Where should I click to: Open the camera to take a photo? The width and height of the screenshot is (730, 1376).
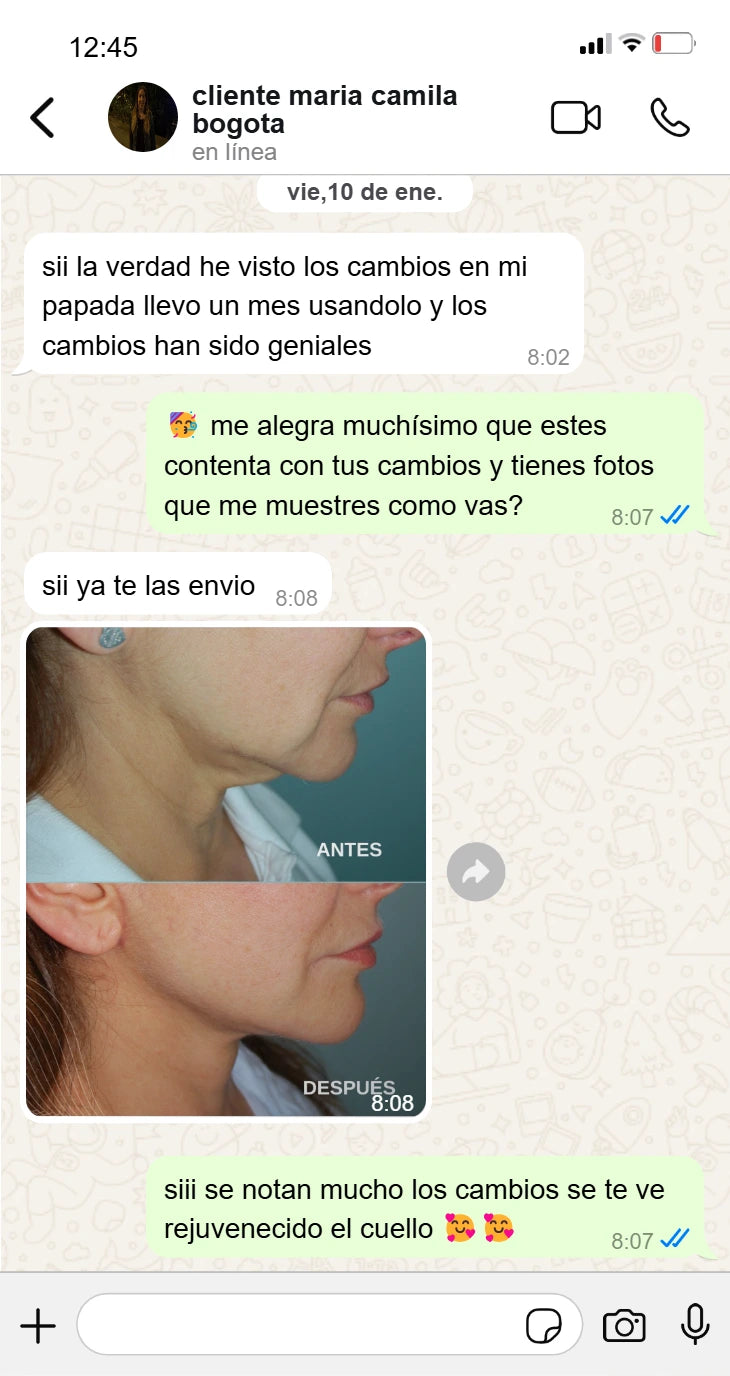(624, 1326)
